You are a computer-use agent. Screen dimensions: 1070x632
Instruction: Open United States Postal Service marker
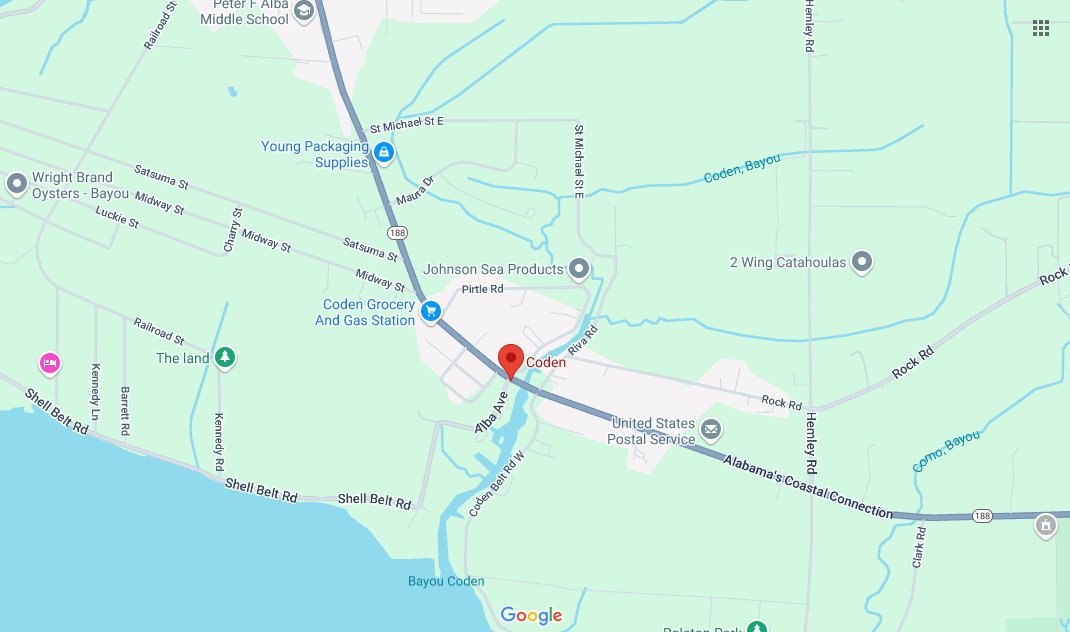(x=711, y=430)
